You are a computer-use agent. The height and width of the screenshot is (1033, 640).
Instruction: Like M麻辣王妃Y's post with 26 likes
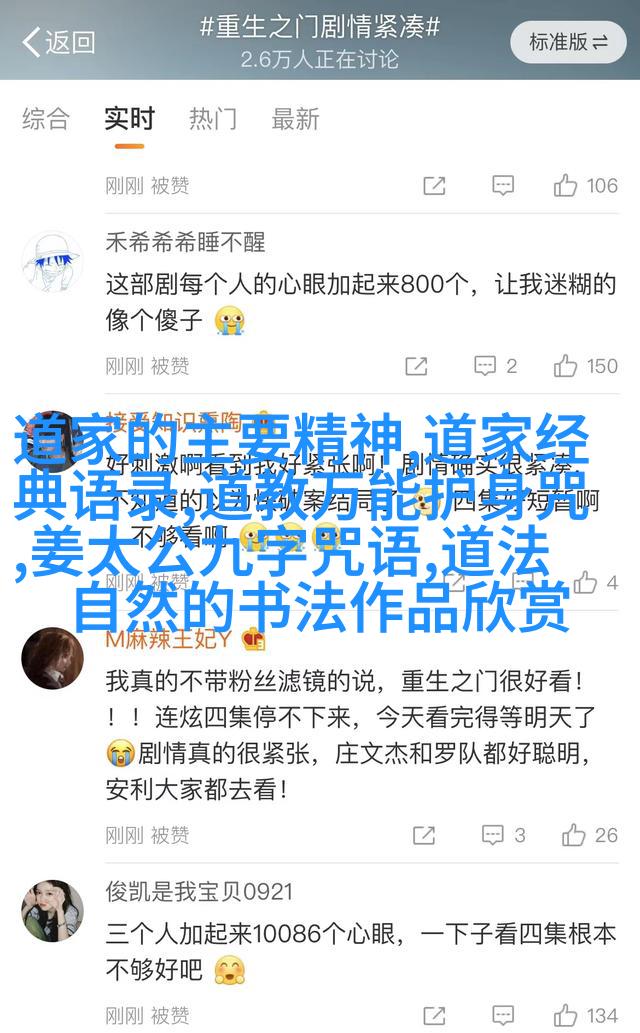pos(590,835)
